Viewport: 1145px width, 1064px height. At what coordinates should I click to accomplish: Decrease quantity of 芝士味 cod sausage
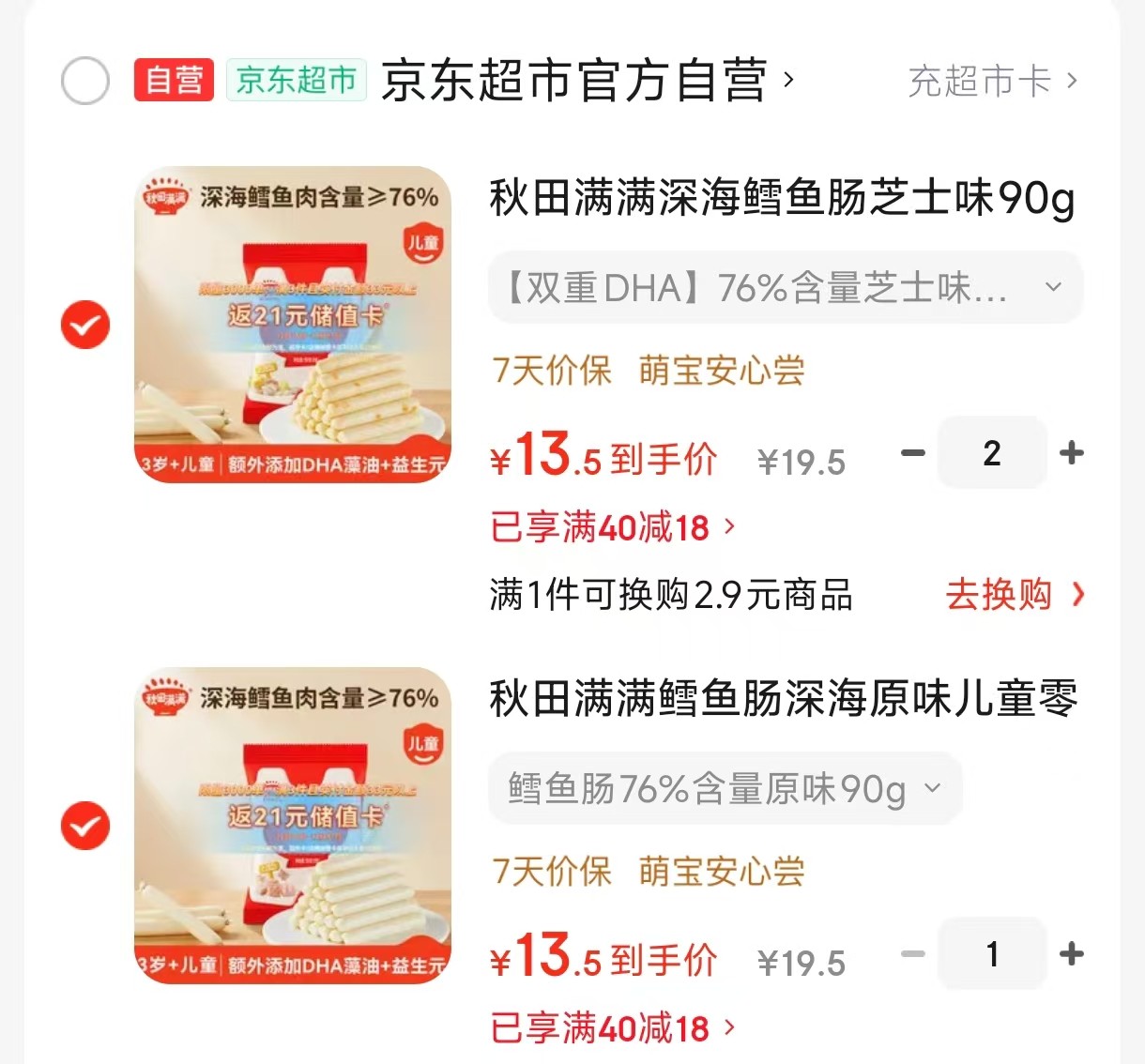[913, 453]
